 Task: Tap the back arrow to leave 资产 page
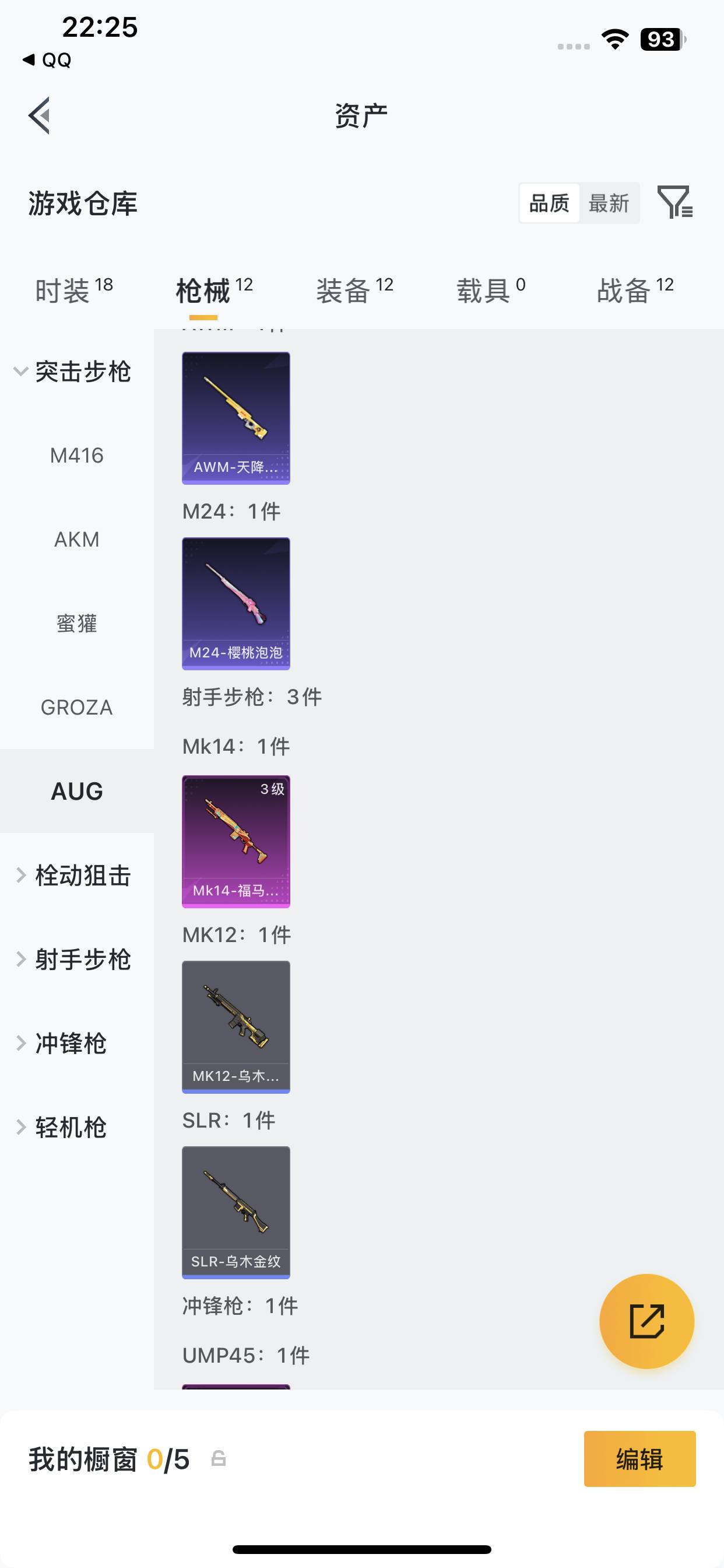(x=40, y=116)
